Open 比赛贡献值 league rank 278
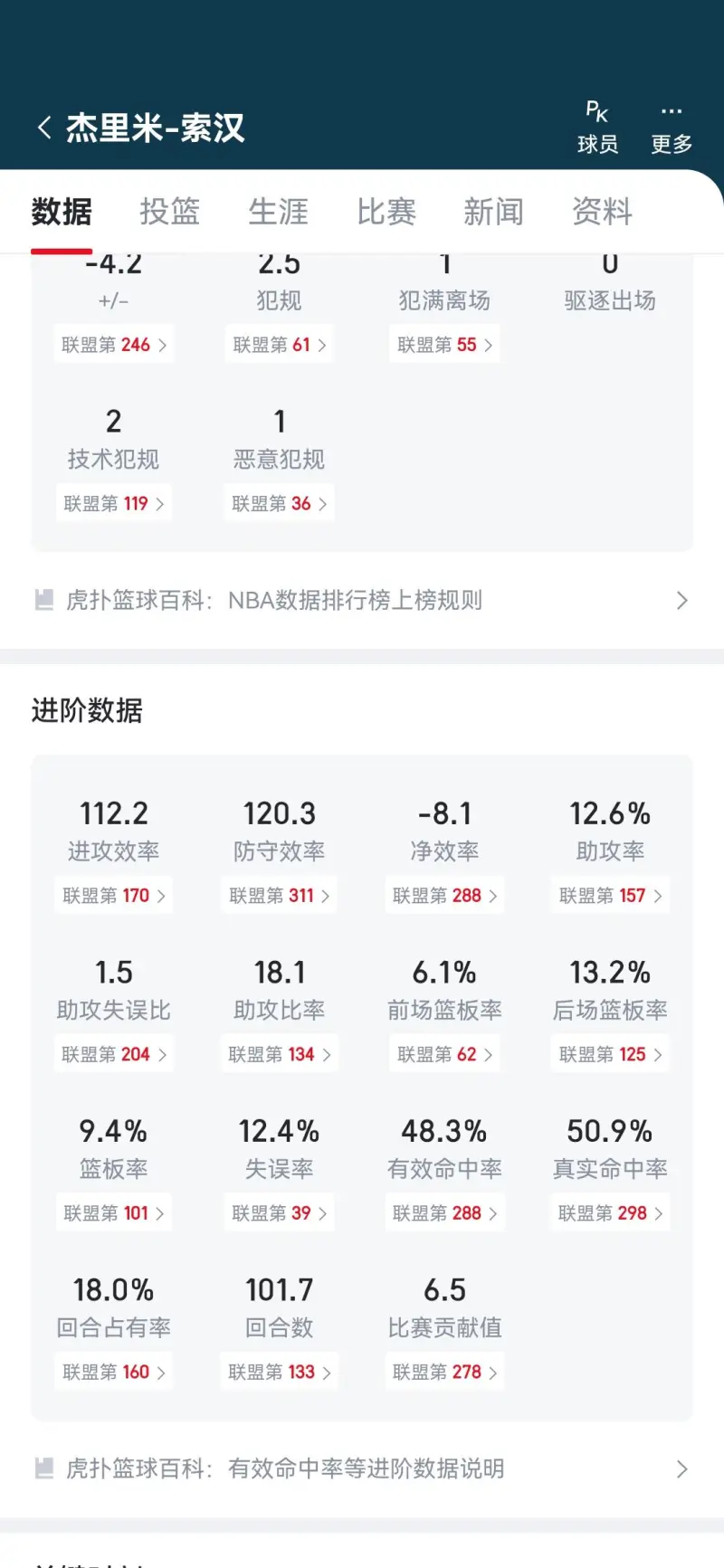 [444, 1373]
